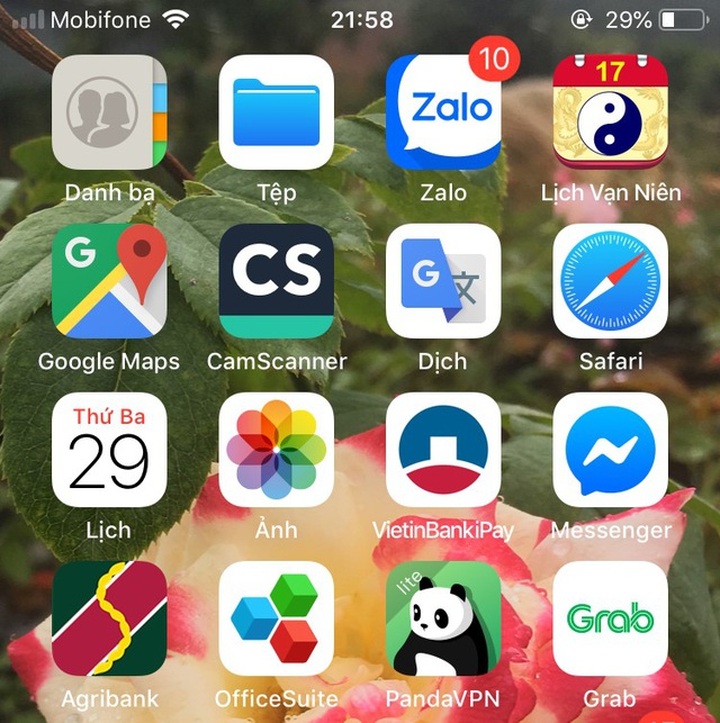720x723 pixels.
Task: Launch the Grab app
Action: (x=610, y=618)
